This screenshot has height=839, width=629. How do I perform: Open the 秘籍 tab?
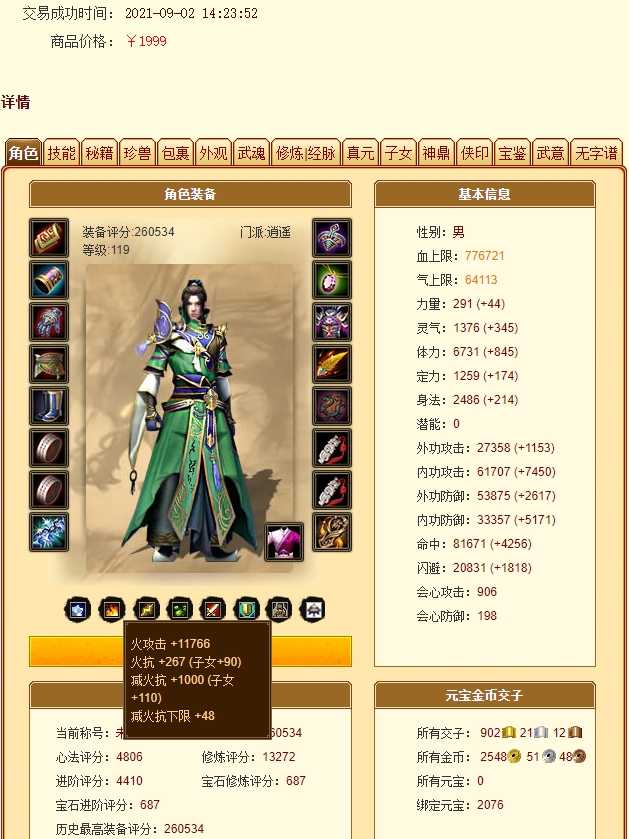point(99,153)
